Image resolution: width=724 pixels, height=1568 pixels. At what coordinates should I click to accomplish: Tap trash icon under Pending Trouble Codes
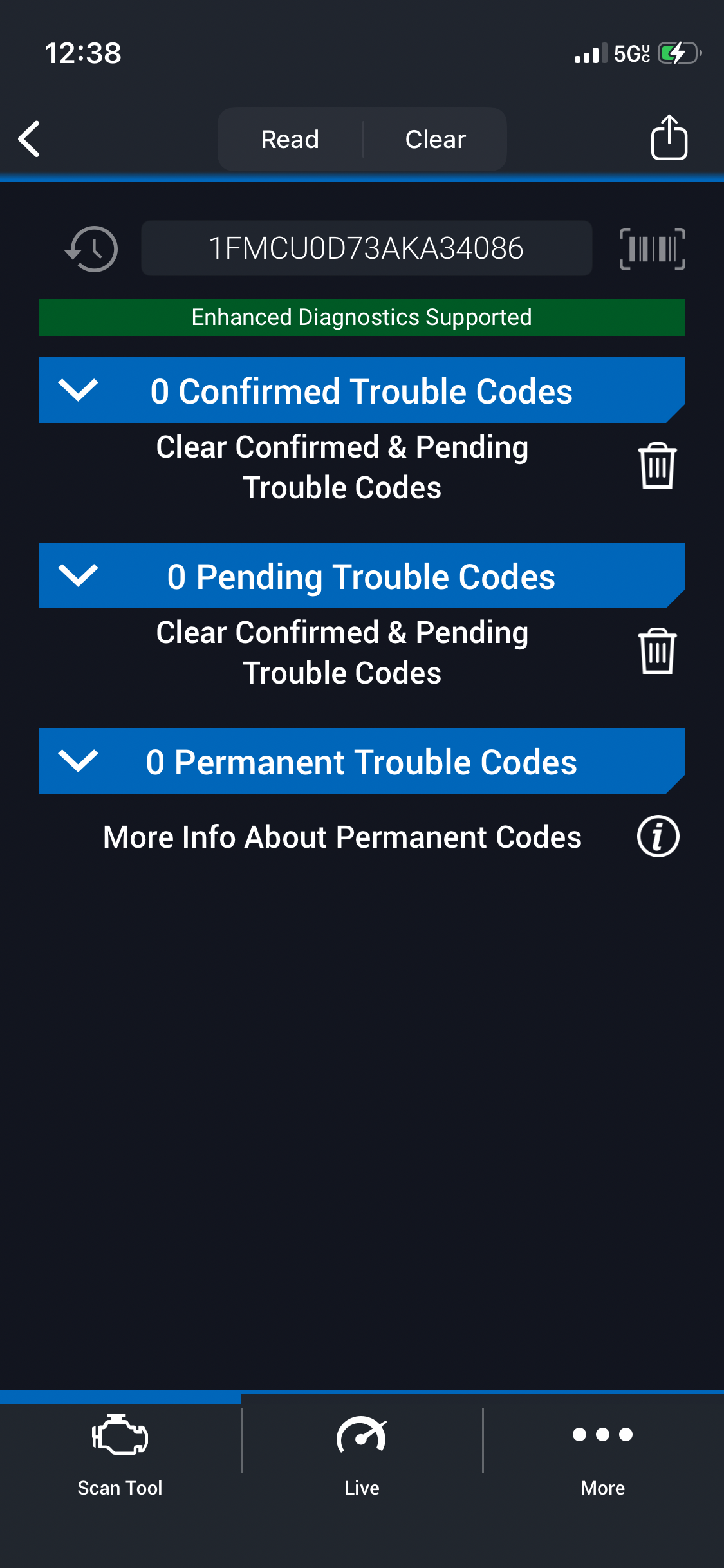tap(657, 651)
